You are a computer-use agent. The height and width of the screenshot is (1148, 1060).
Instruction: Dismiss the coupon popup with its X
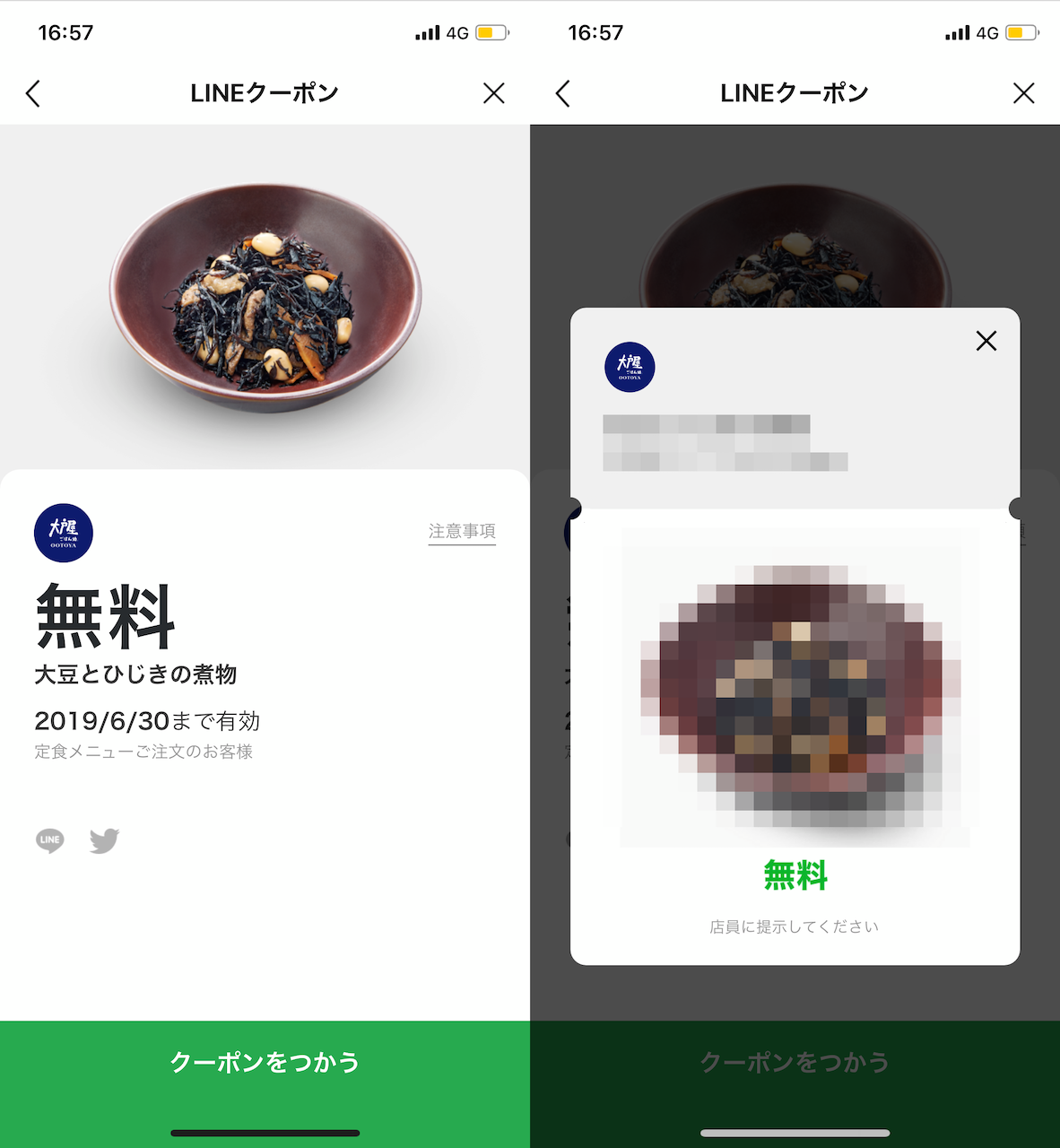(x=986, y=341)
